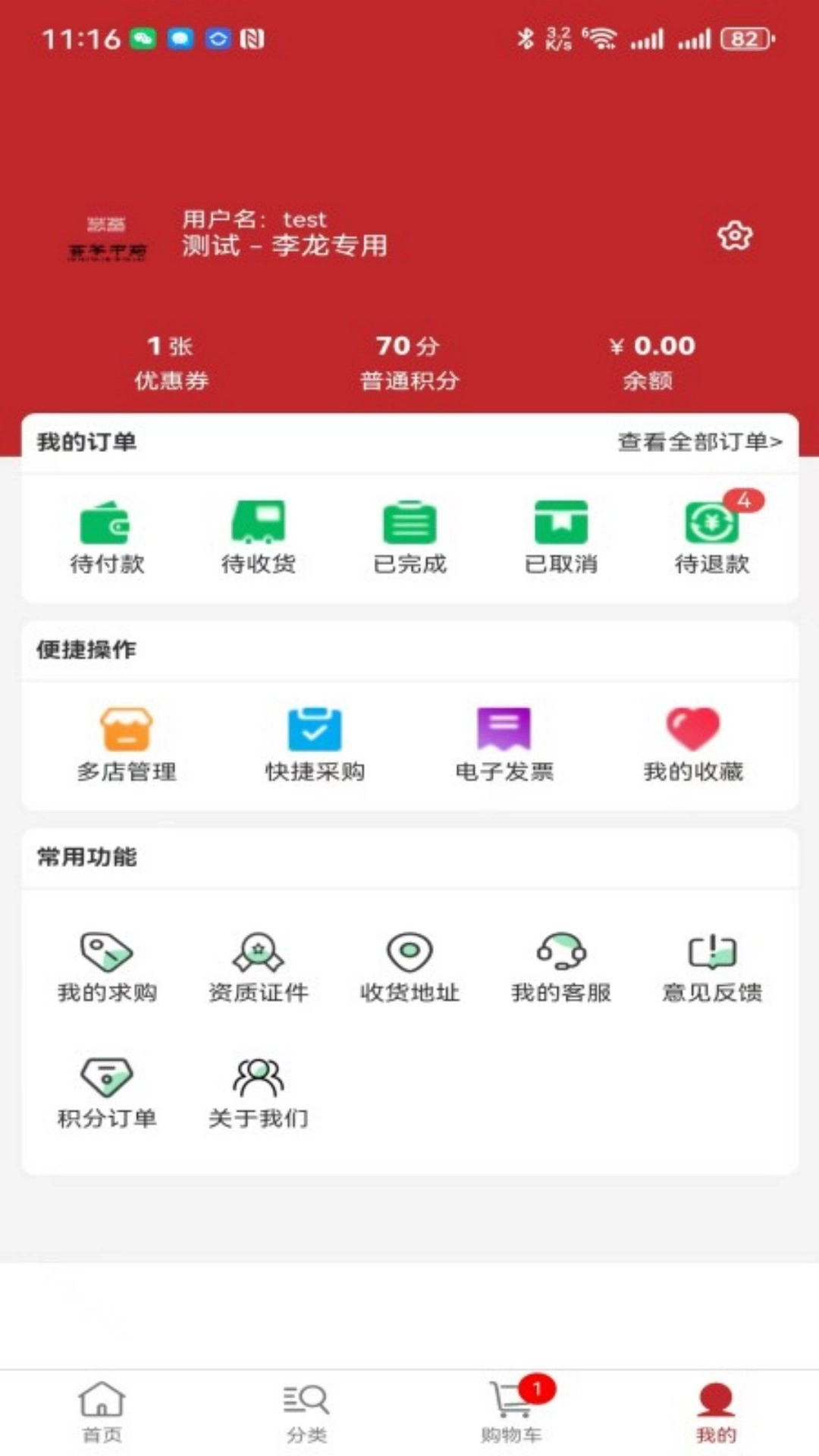The width and height of the screenshot is (819, 1456).
Task: Open 多店管理
Action: [x=126, y=744]
